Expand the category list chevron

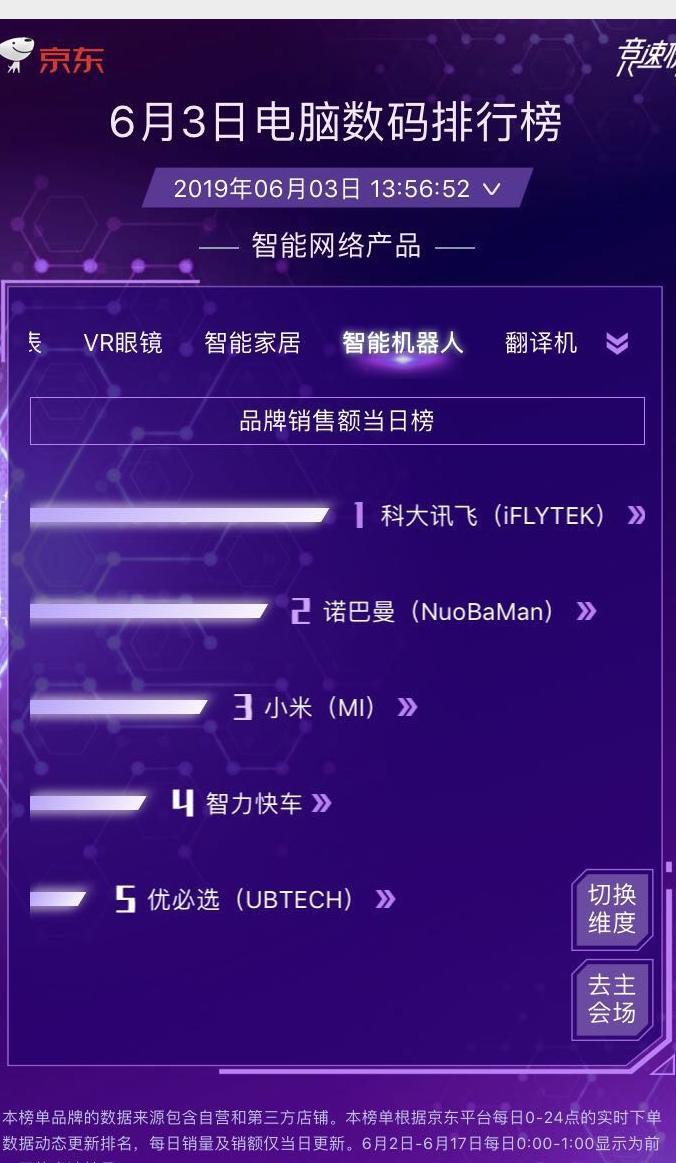[x=618, y=344]
